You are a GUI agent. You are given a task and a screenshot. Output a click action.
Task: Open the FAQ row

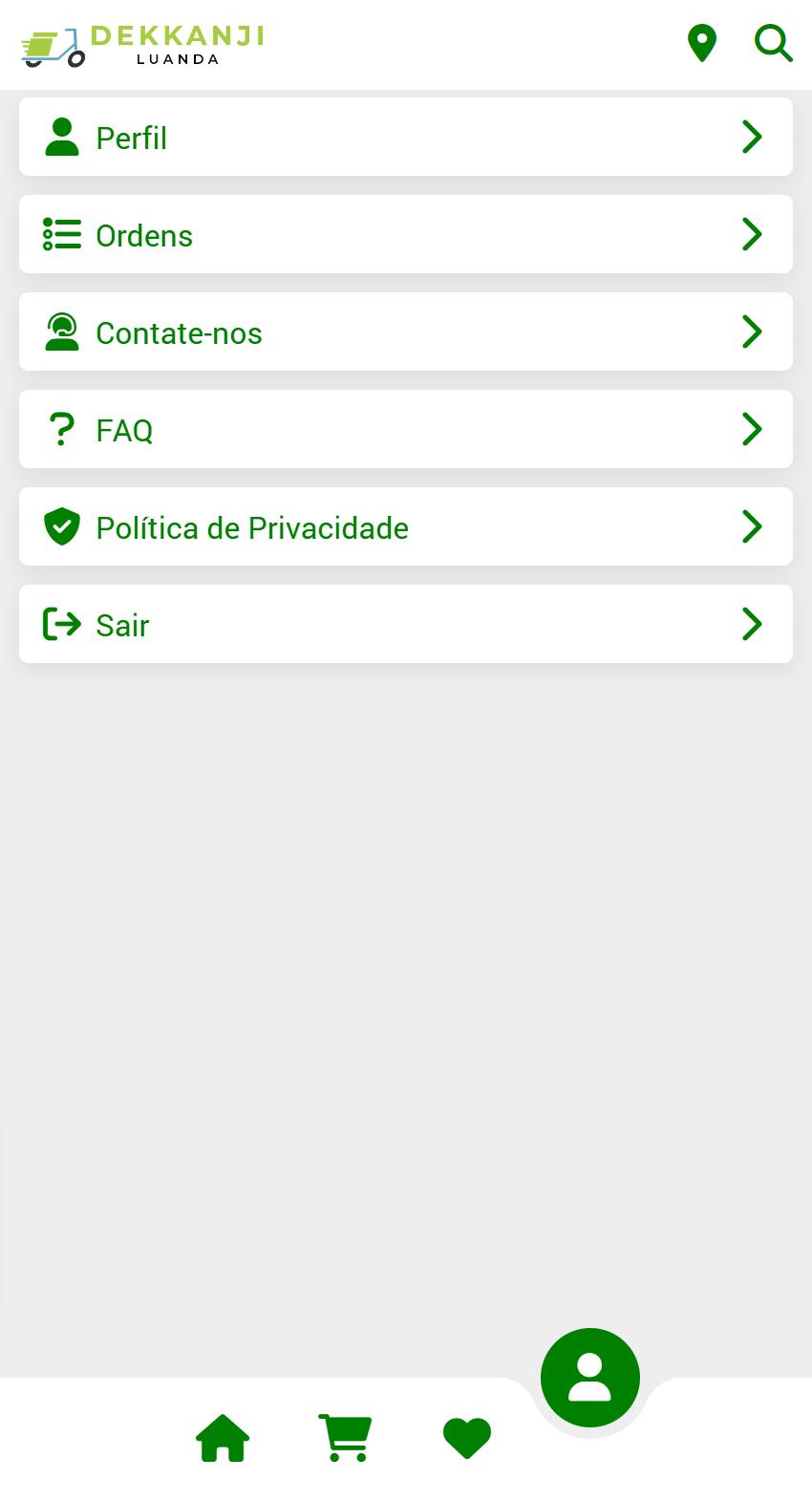(406, 429)
